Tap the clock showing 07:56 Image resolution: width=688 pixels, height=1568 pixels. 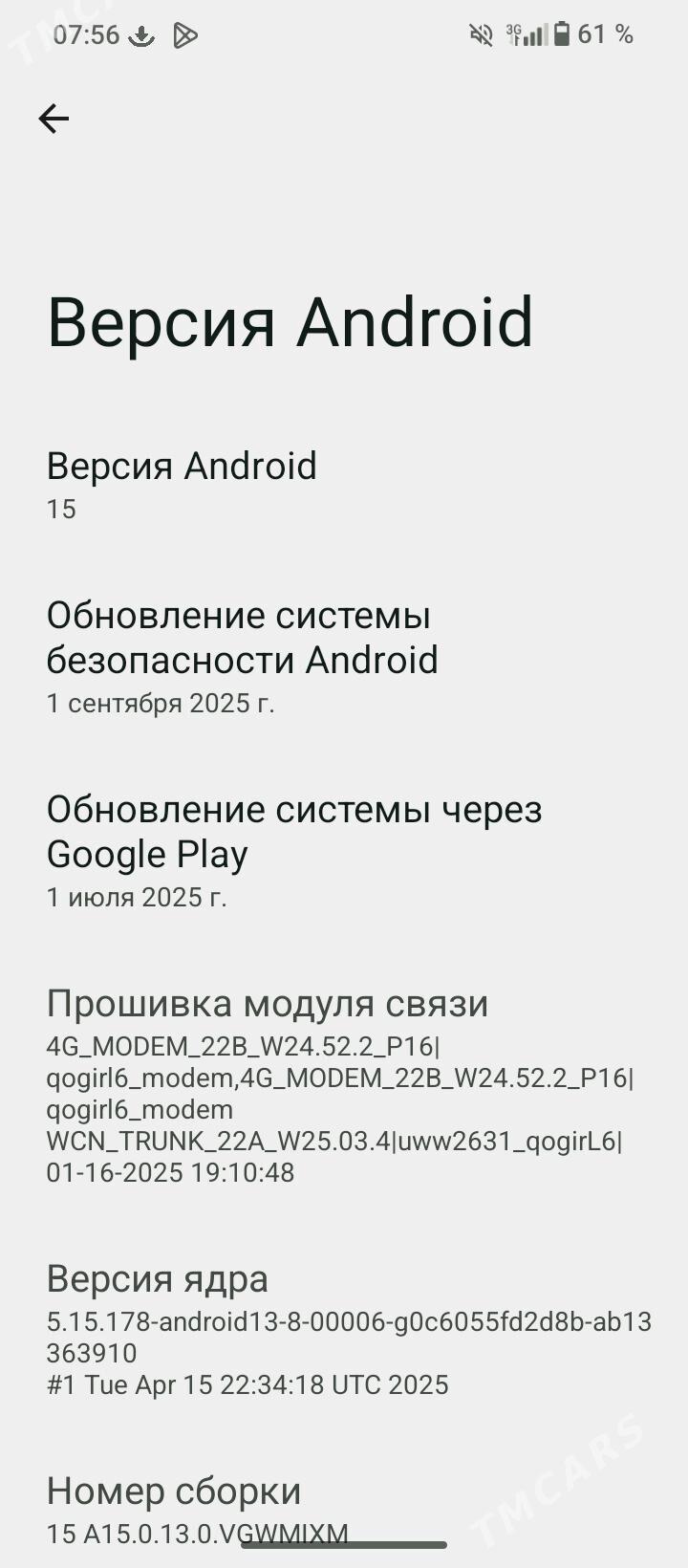click(x=86, y=35)
